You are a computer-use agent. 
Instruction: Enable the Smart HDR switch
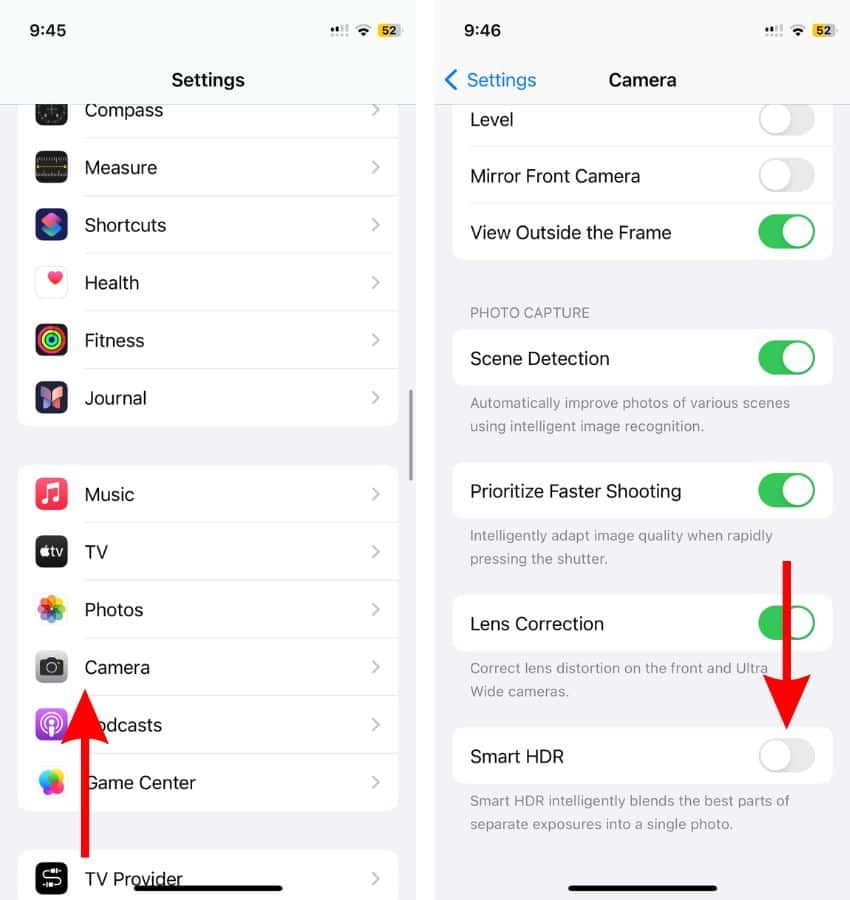tap(786, 756)
